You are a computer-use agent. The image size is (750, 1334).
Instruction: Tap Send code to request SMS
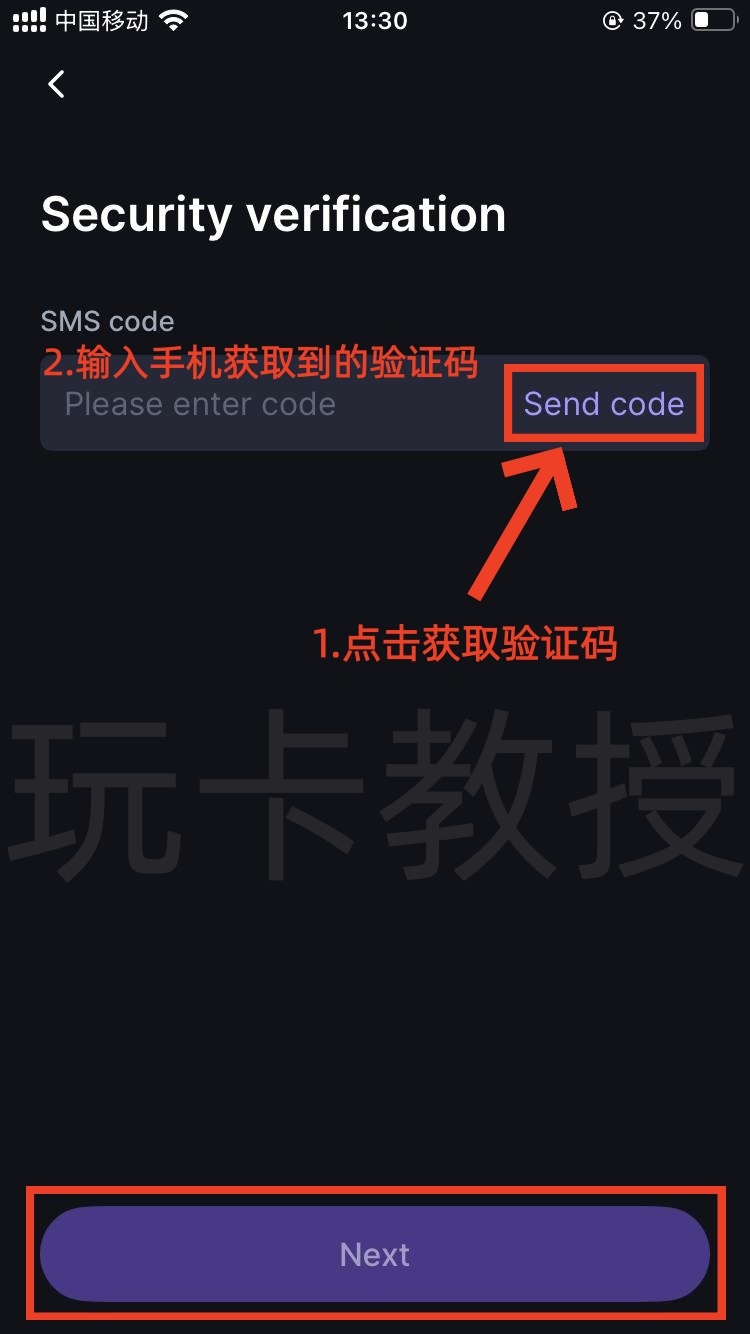(x=604, y=404)
